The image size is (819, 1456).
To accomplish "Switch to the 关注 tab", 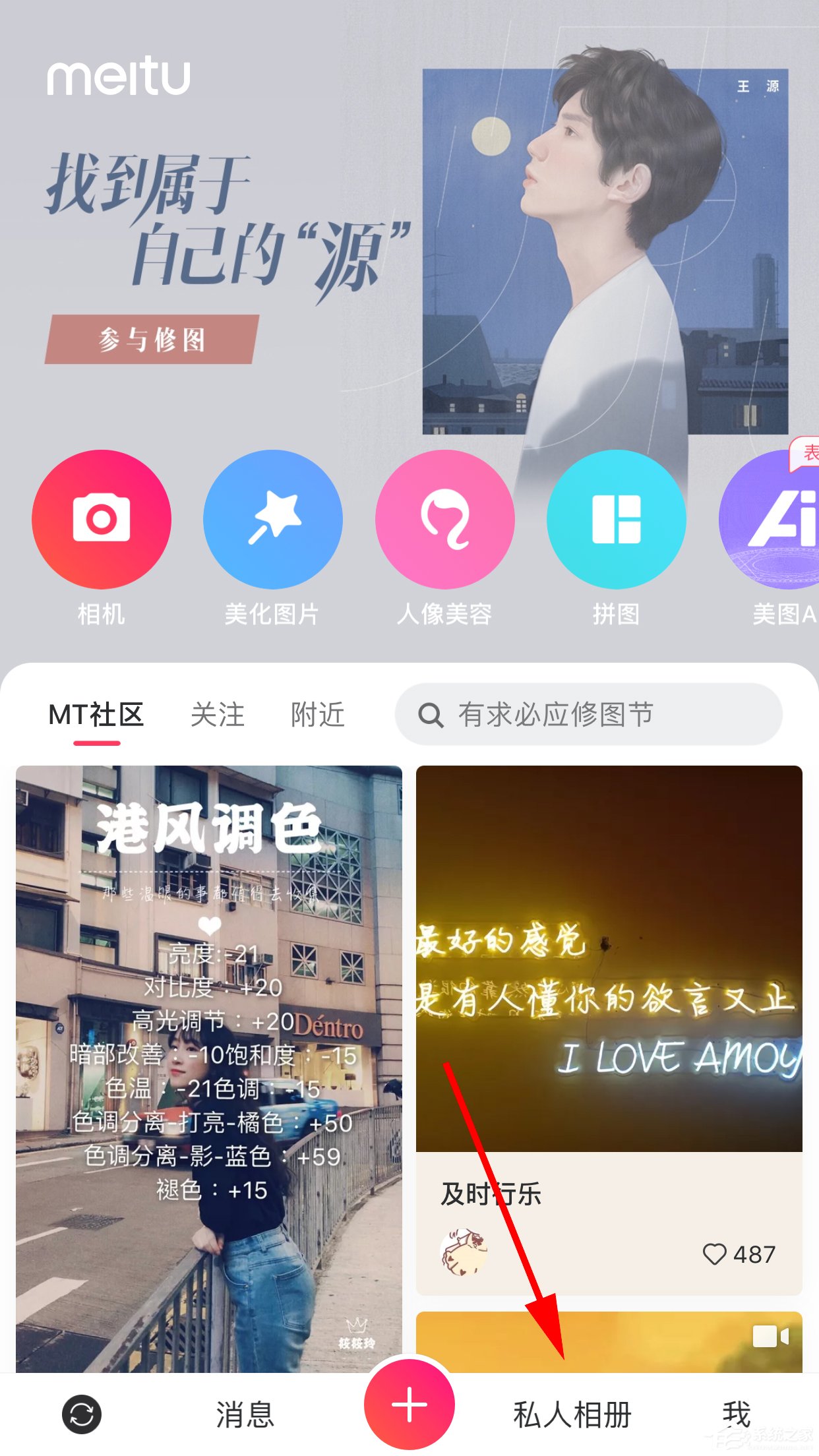I will [x=216, y=714].
